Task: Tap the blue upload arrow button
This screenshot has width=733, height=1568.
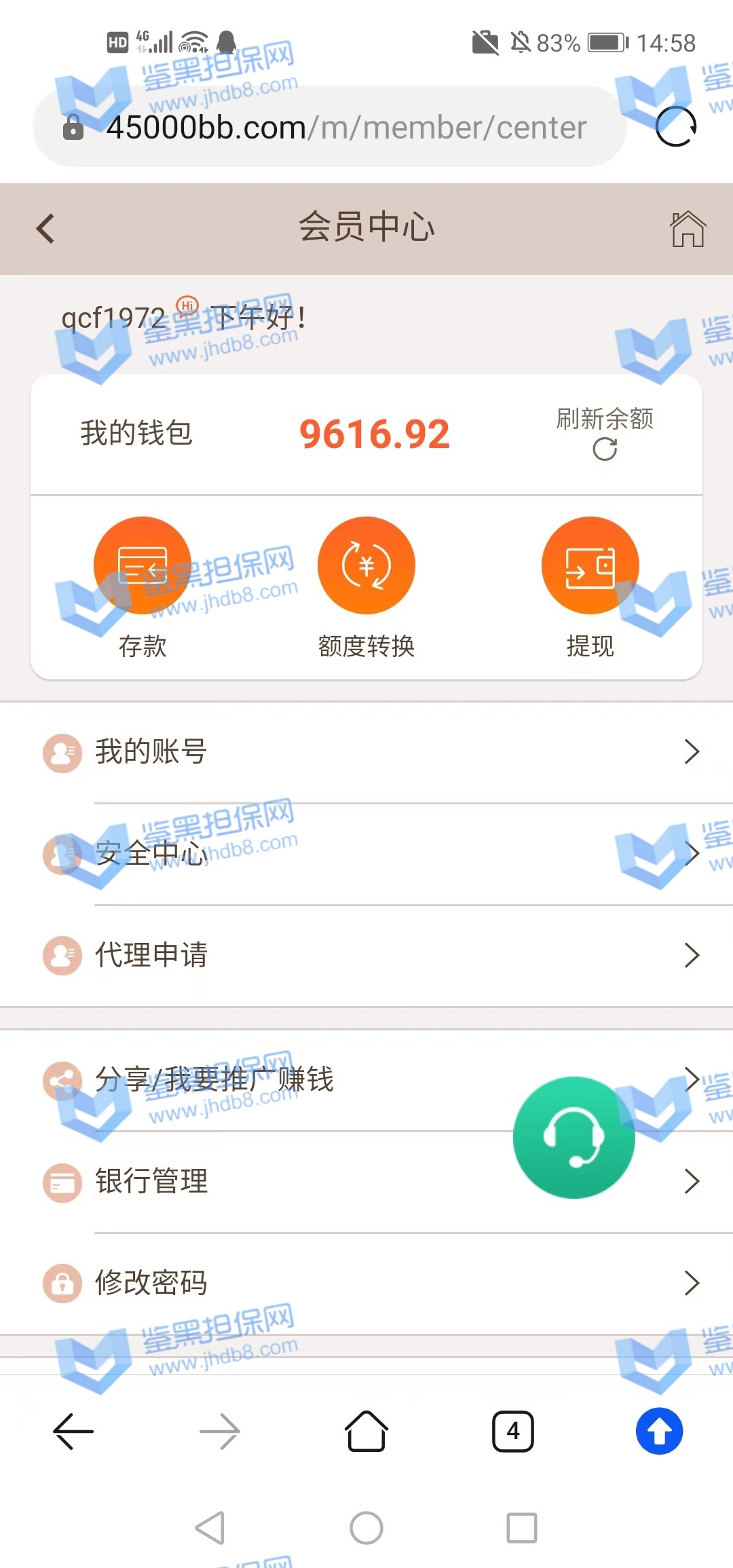Action: [x=659, y=1431]
